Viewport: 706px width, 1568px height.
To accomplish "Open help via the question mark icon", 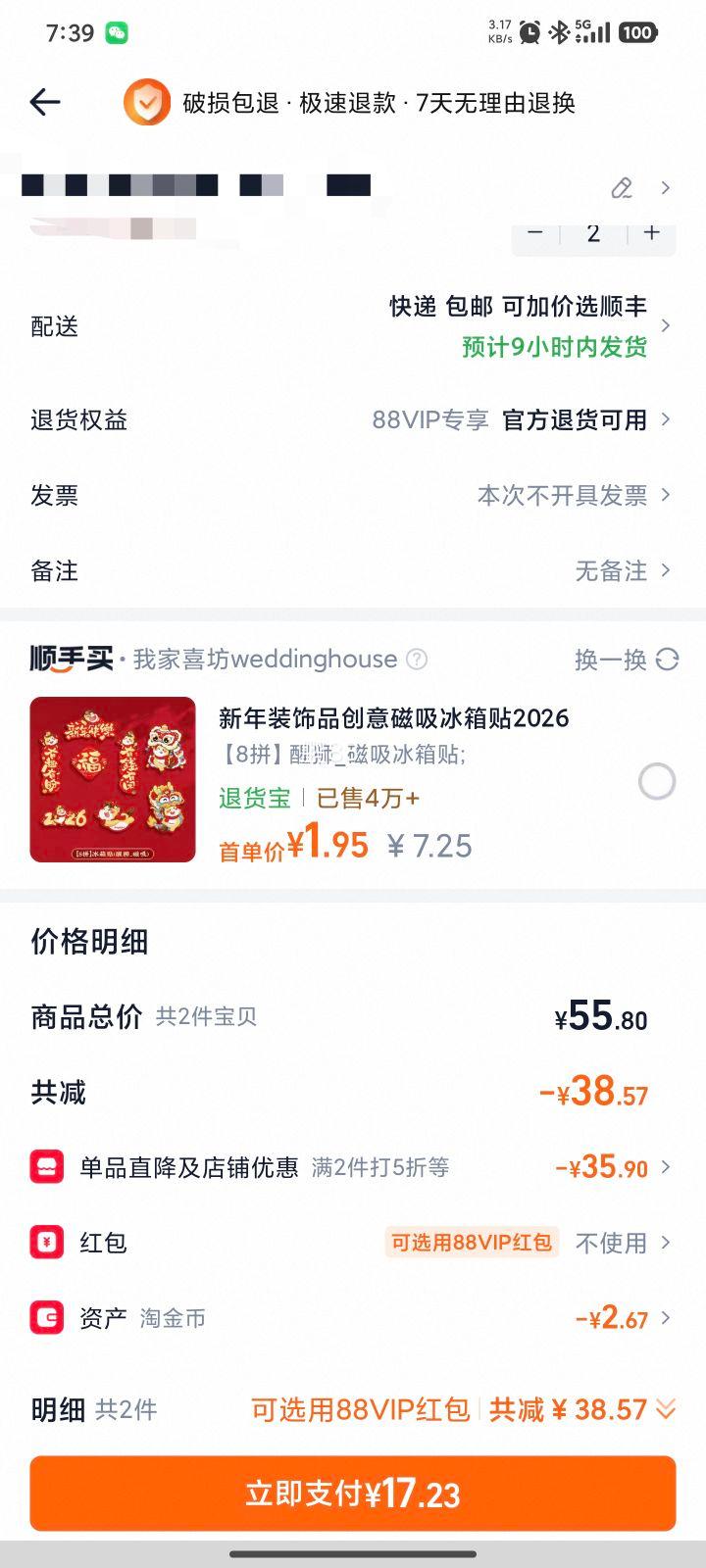I will (416, 660).
